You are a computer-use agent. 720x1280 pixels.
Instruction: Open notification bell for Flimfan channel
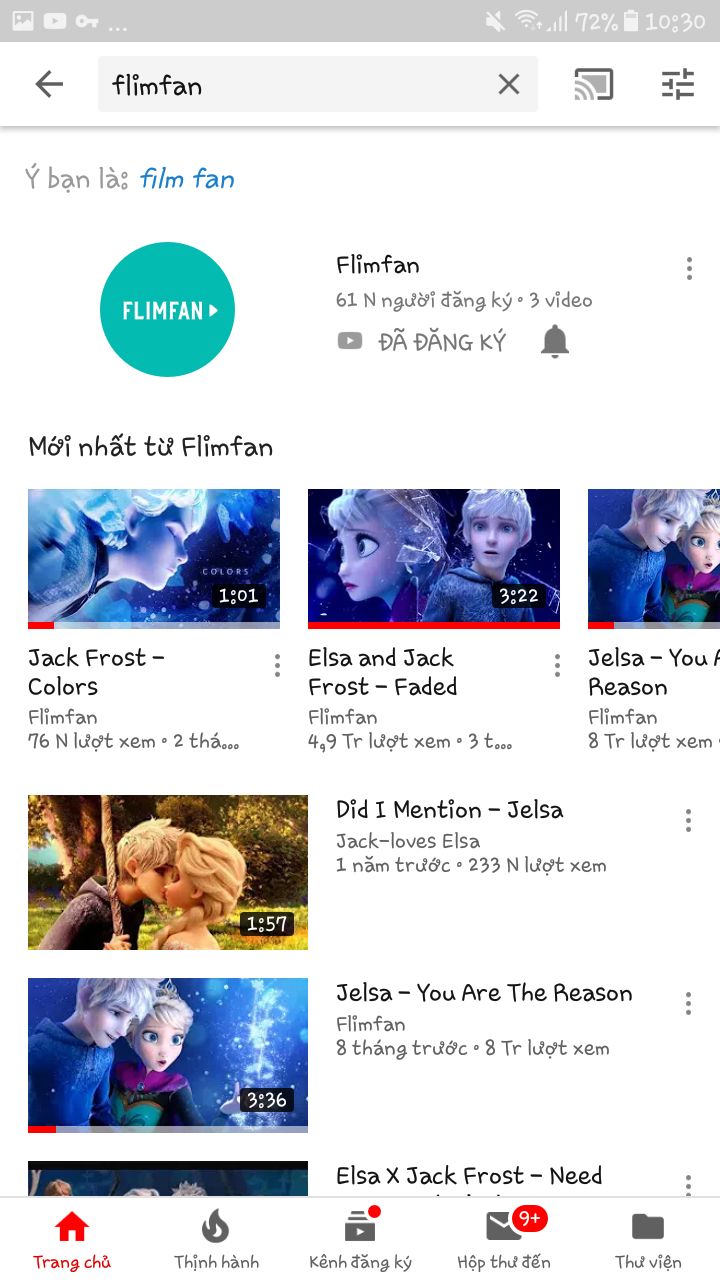(555, 342)
